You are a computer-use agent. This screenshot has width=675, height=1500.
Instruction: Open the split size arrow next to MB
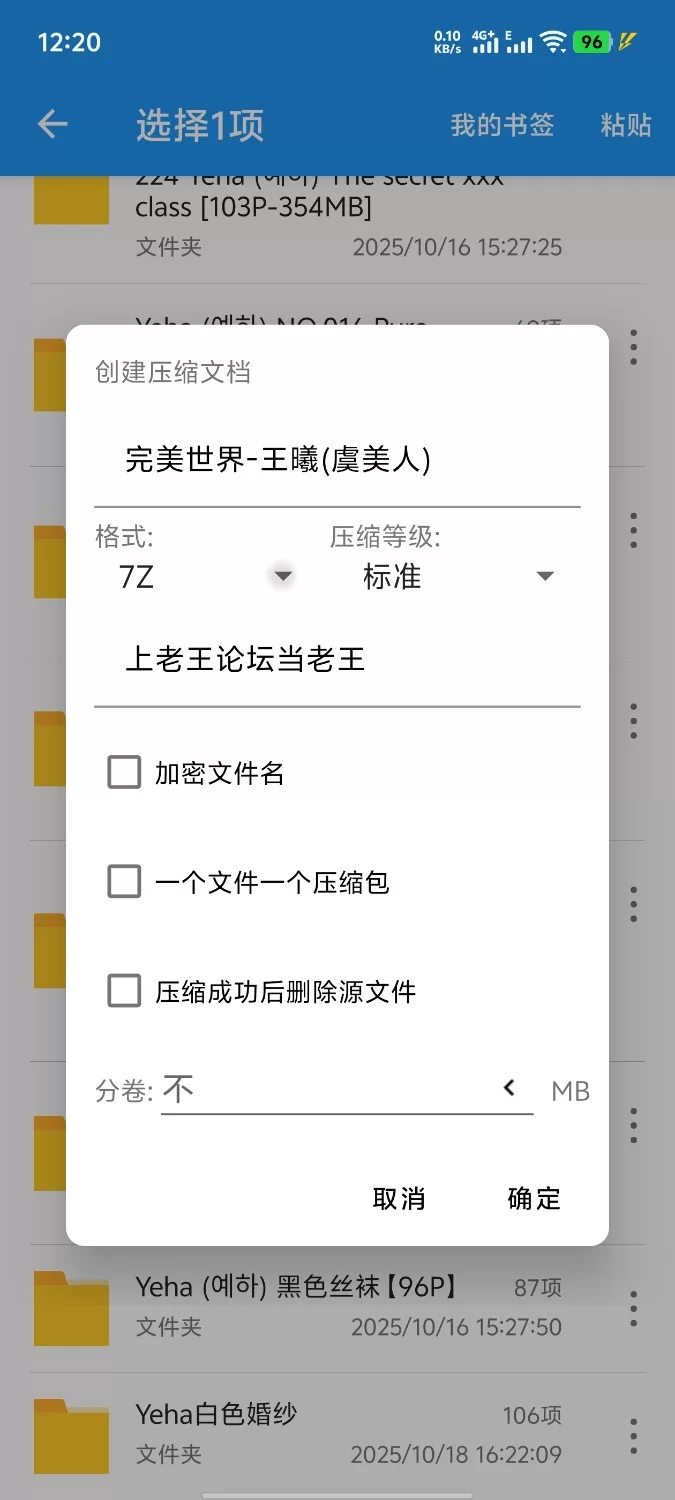point(509,1088)
